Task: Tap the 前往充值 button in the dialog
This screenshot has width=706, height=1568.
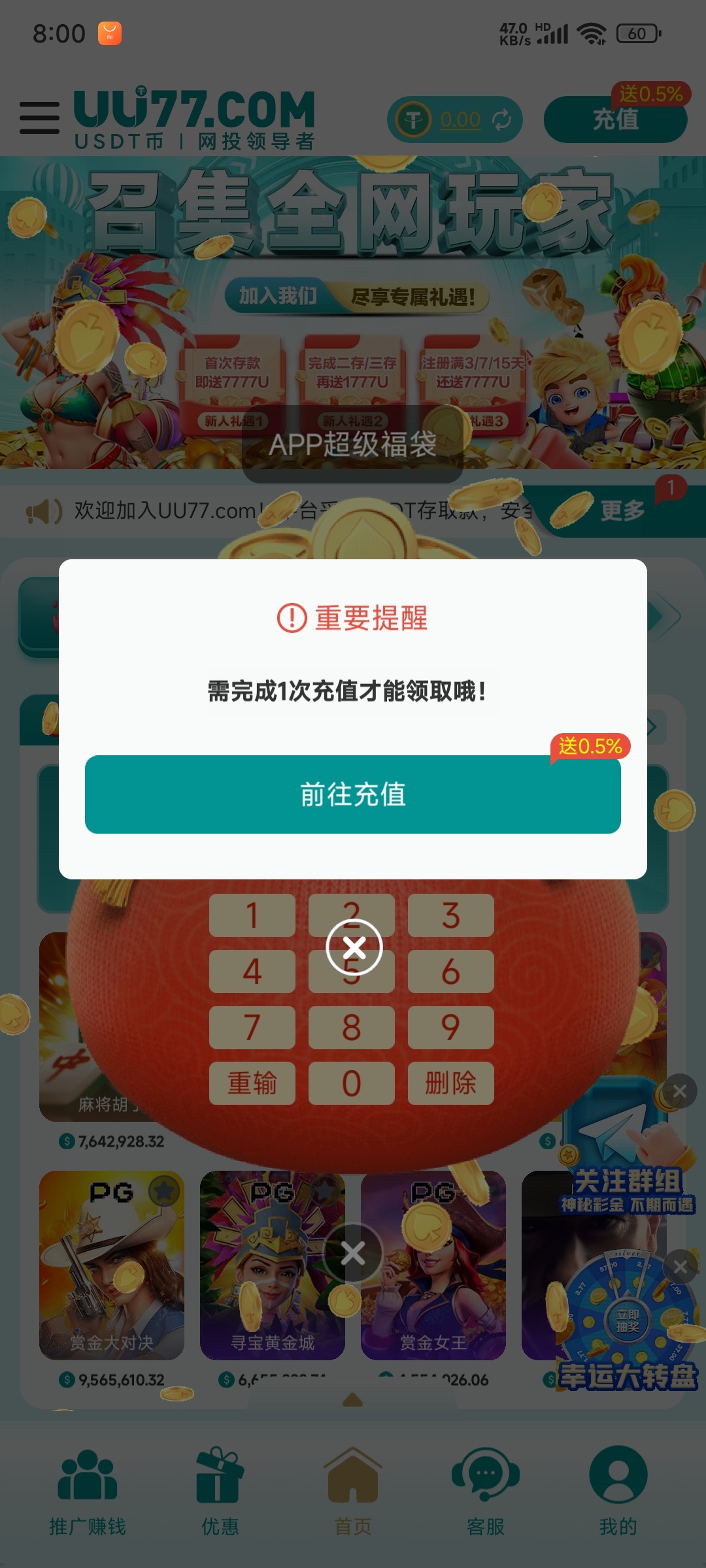Action: tap(353, 794)
